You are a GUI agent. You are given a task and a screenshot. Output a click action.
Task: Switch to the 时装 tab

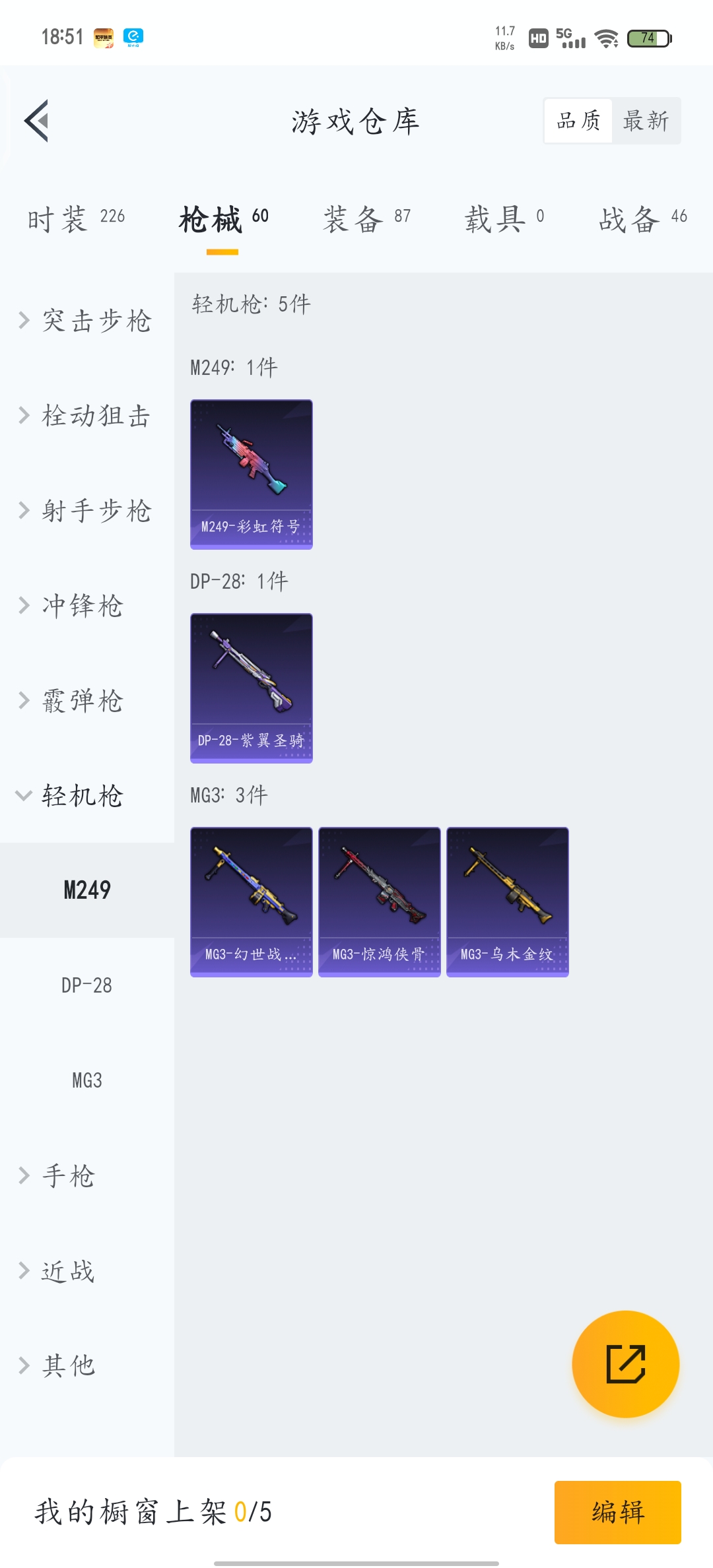coord(76,218)
